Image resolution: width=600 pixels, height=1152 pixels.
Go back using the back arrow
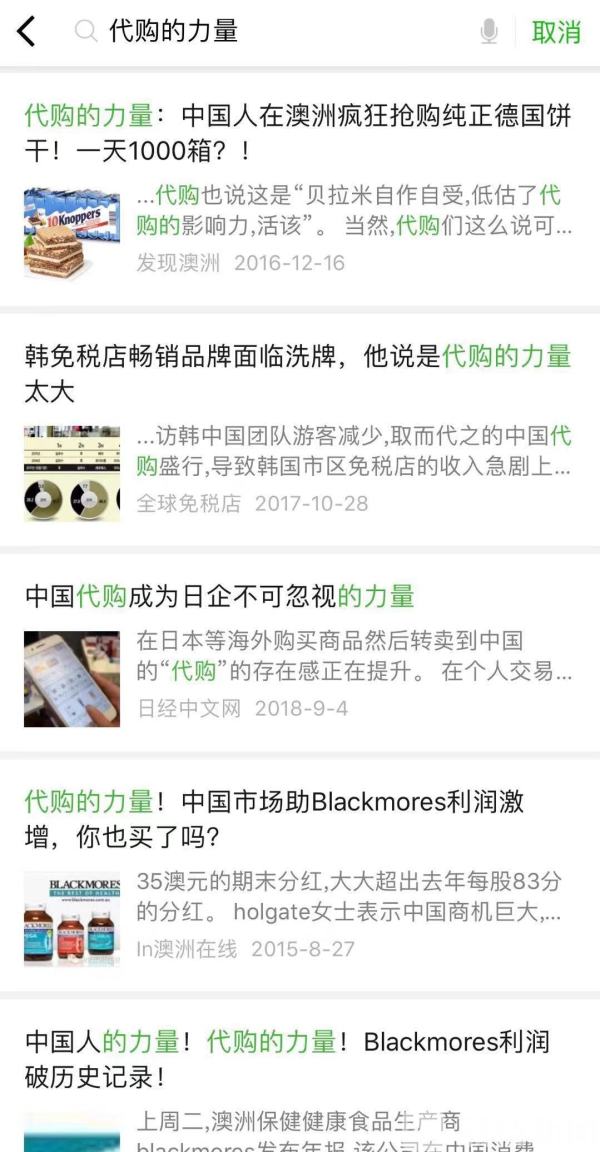(x=27, y=32)
